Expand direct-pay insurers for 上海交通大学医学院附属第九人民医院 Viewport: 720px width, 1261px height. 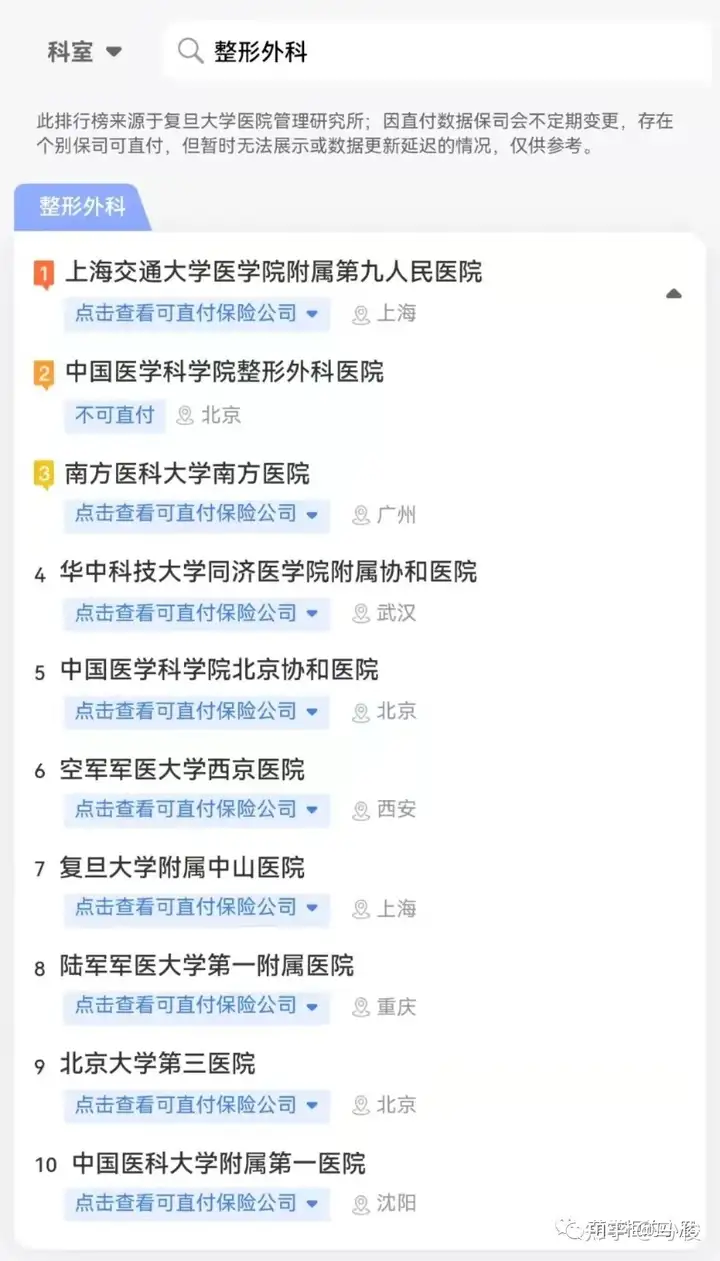coord(196,314)
